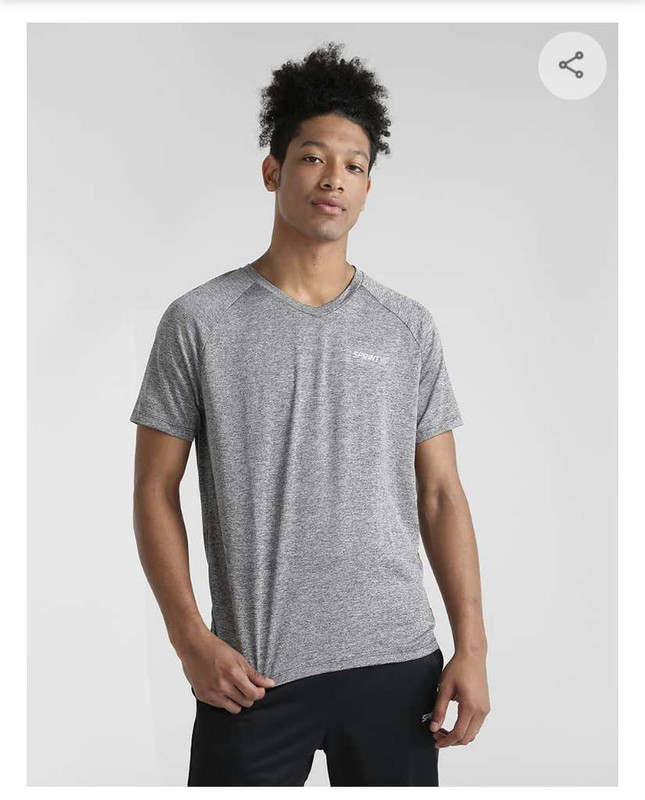This screenshot has height=800, width=645.
Task: Open the grey t-shirt product image
Action: (322, 404)
